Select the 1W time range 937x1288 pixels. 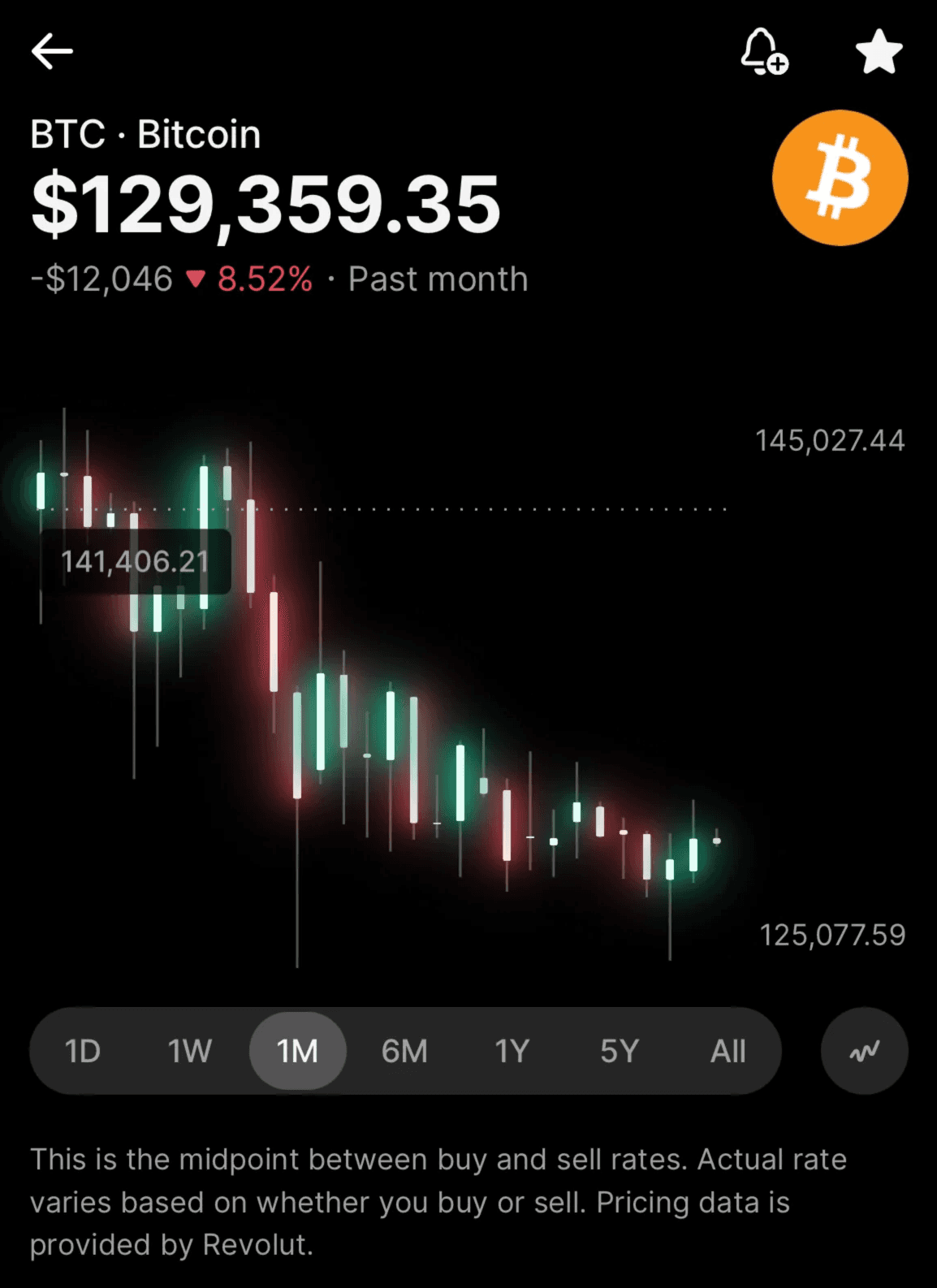190,1052
